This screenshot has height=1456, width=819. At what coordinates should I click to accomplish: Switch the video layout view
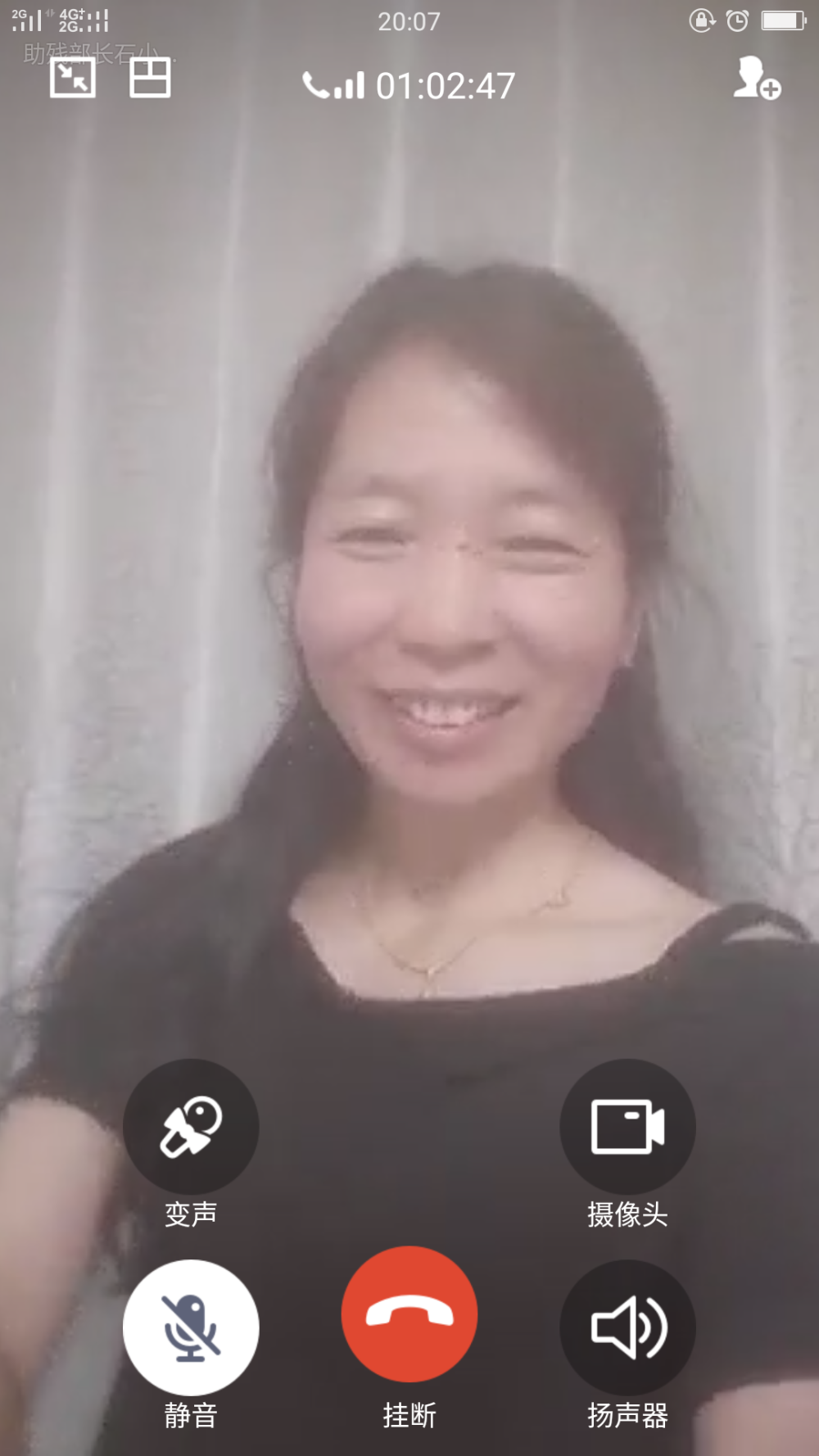coord(151,78)
